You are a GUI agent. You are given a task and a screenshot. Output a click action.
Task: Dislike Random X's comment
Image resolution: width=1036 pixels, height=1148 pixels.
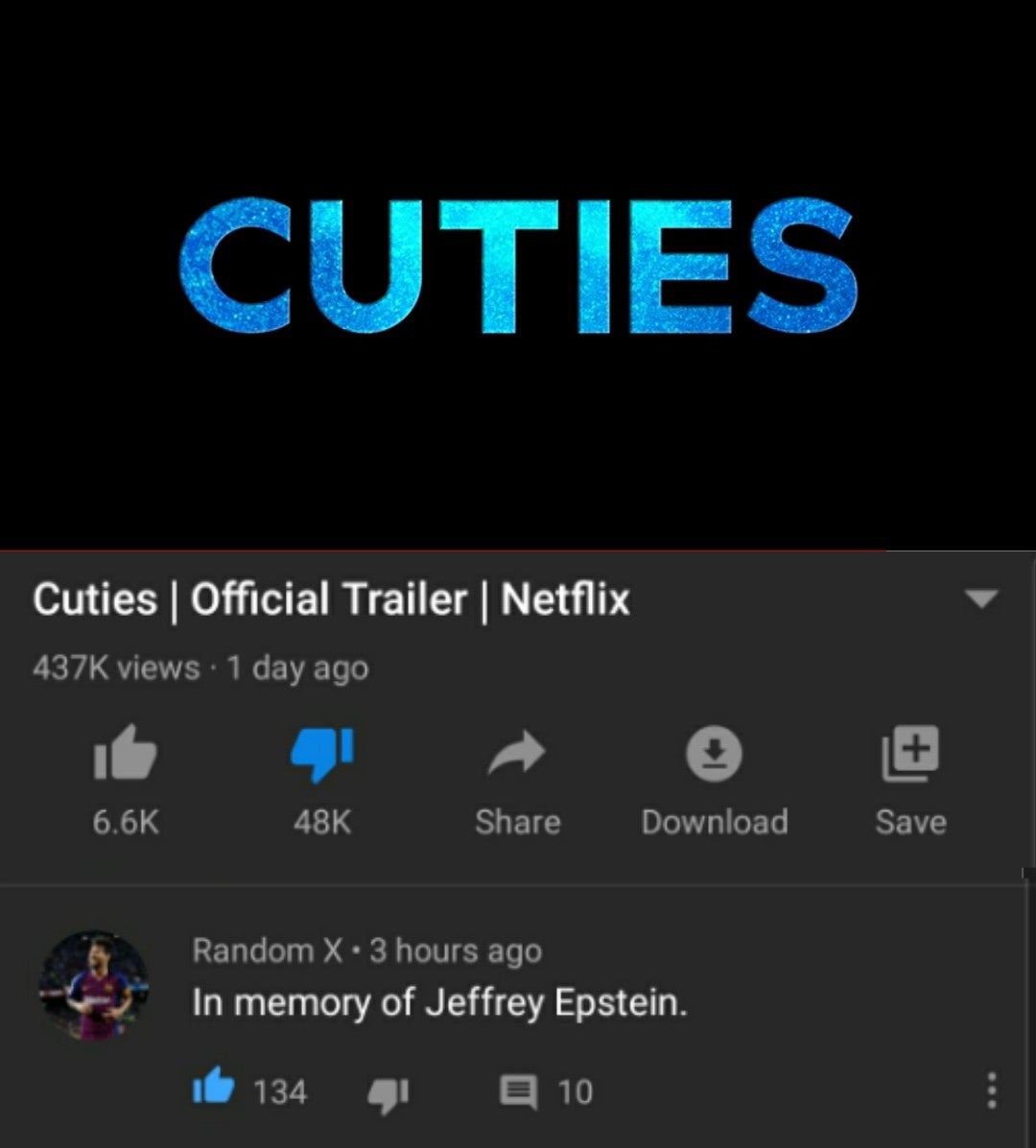click(388, 1092)
